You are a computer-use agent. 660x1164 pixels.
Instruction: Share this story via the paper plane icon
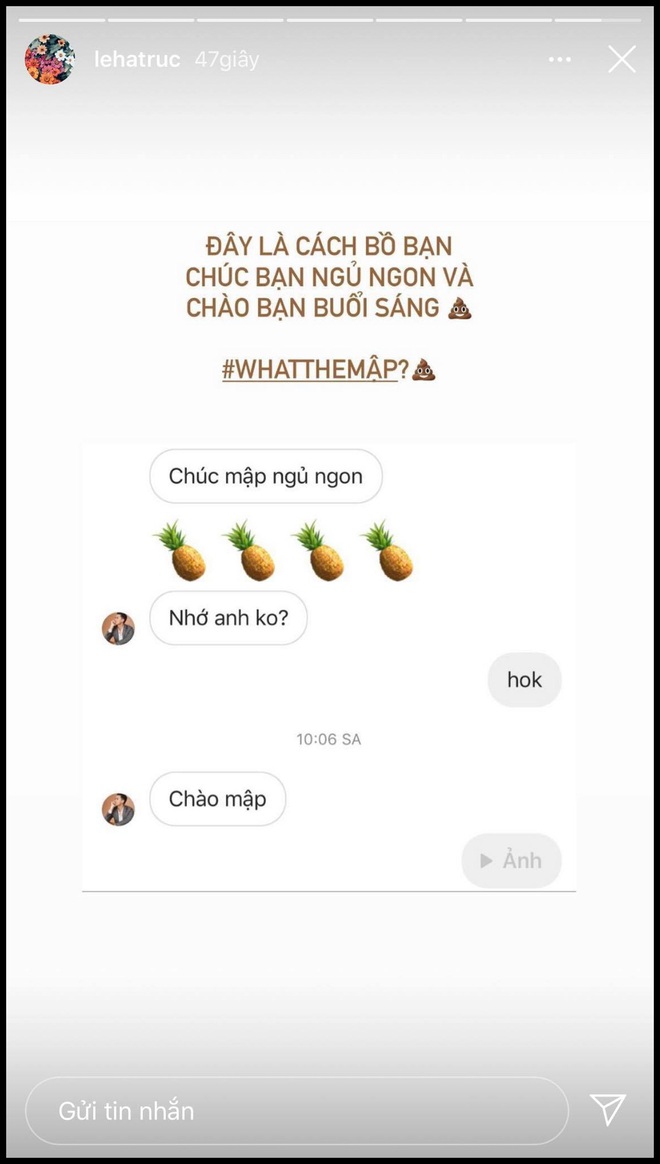coord(607,1110)
